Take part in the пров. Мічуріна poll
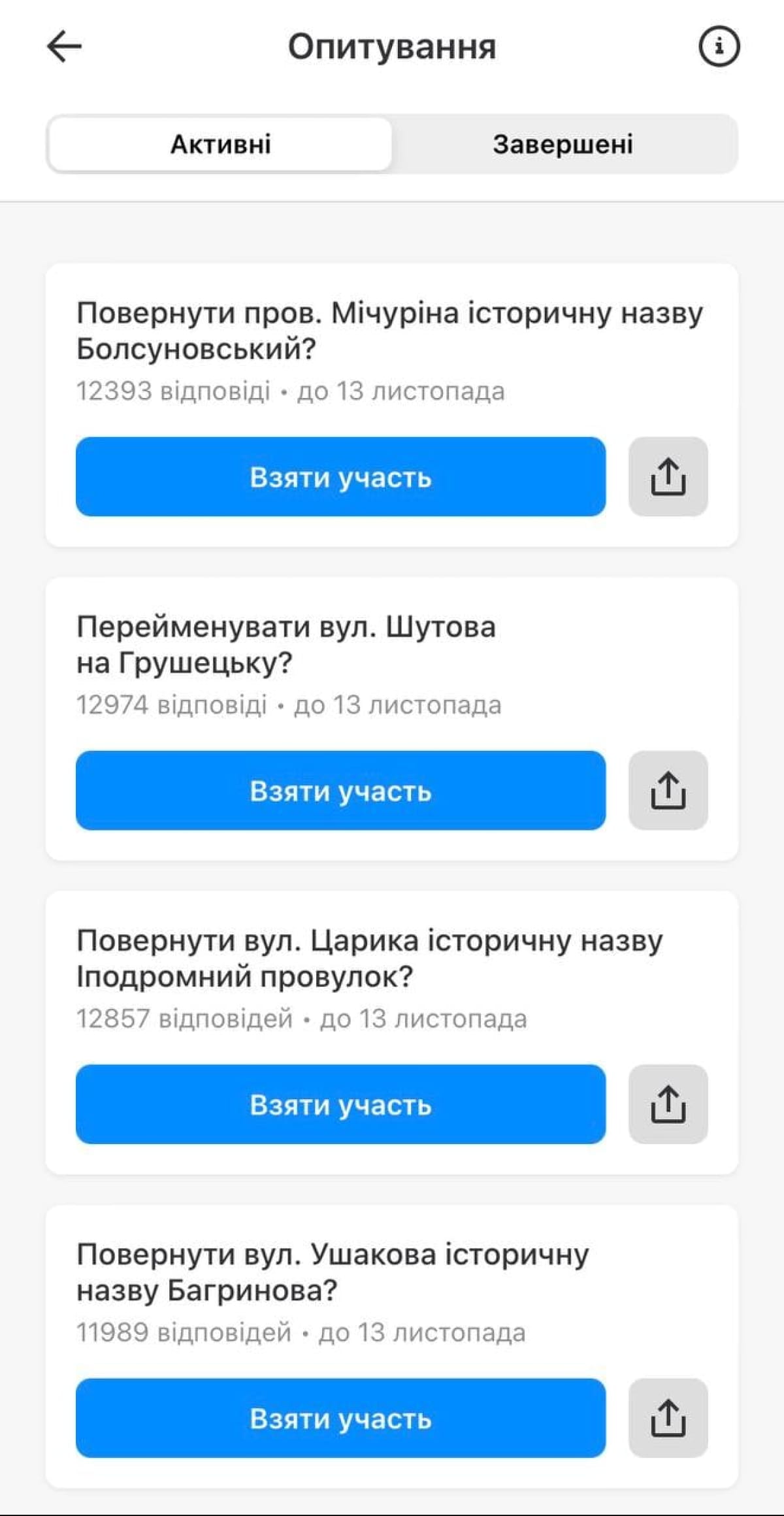Image resolution: width=784 pixels, height=1516 pixels. (x=340, y=477)
